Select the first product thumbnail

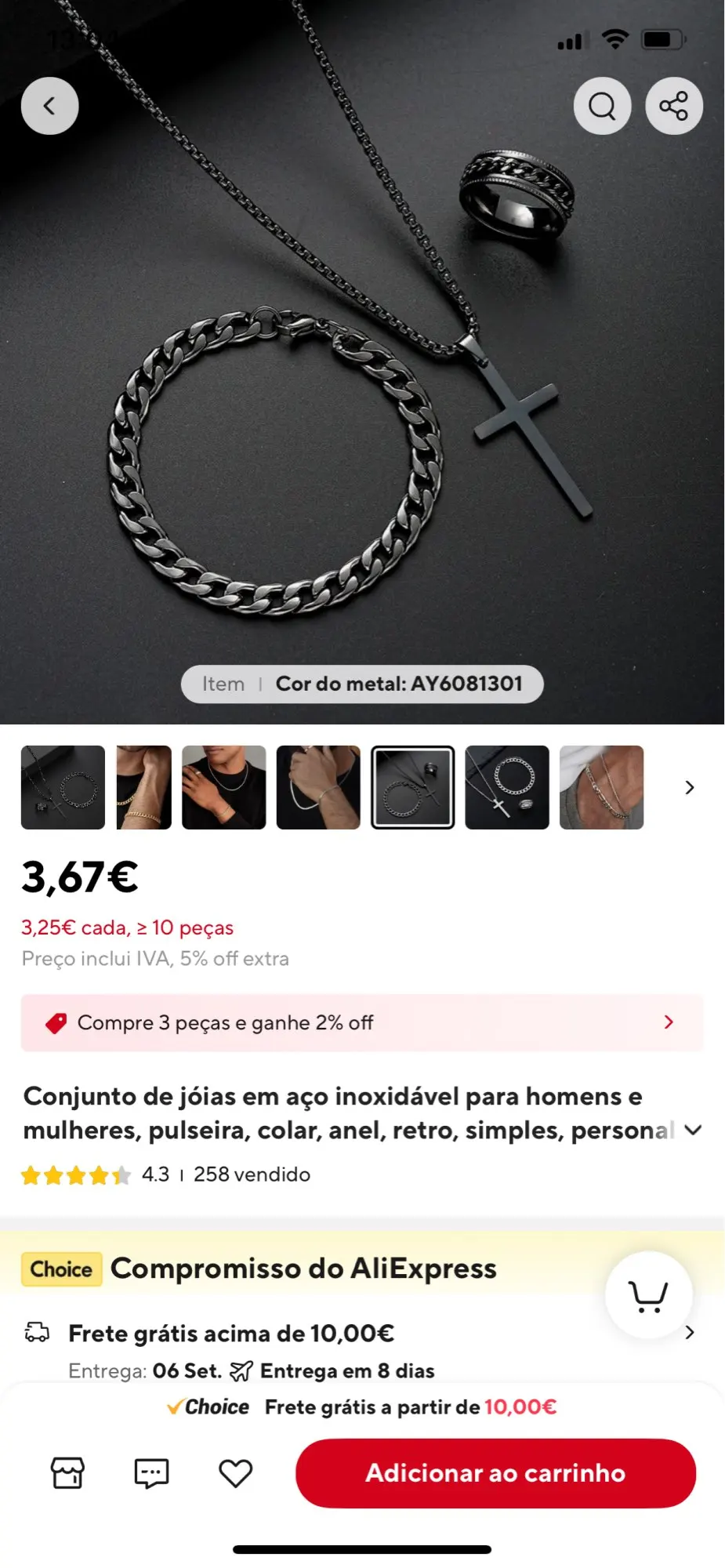pyautogui.click(x=63, y=787)
